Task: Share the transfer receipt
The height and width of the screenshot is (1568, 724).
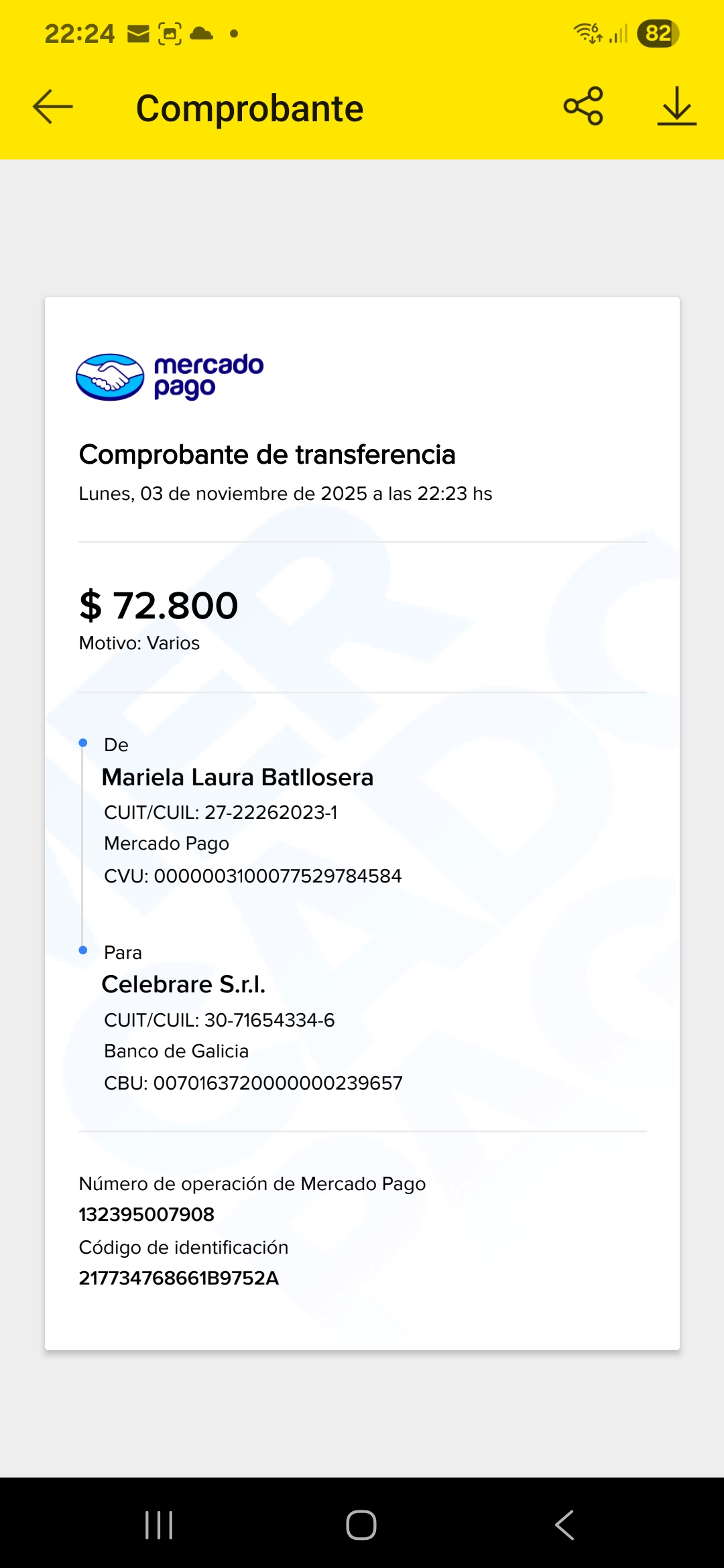Action: (583, 107)
